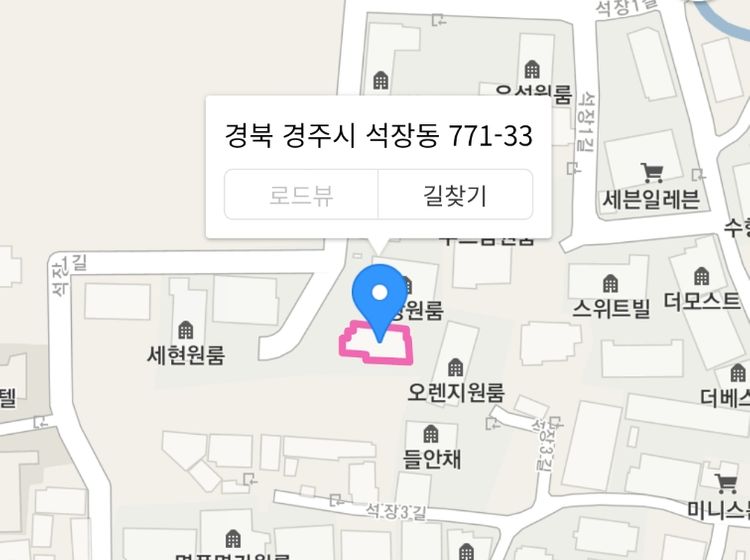
Task: Open 로드뷰 road view
Action: (301, 195)
